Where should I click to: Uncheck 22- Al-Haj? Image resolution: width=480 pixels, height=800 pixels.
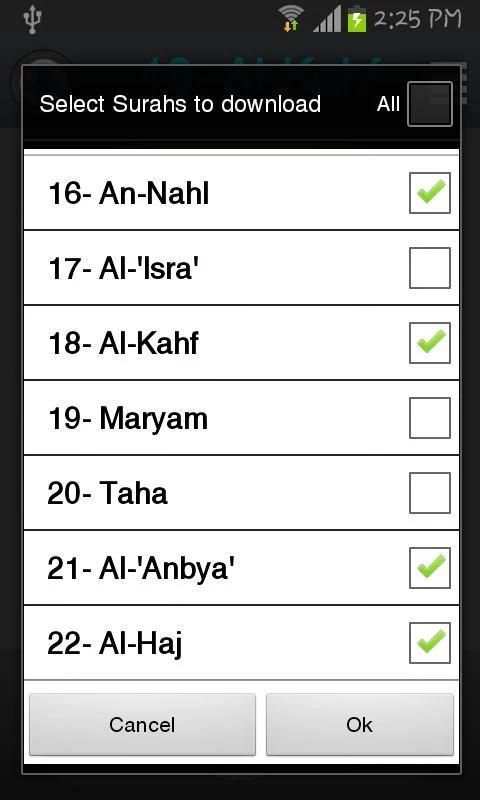point(430,643)
